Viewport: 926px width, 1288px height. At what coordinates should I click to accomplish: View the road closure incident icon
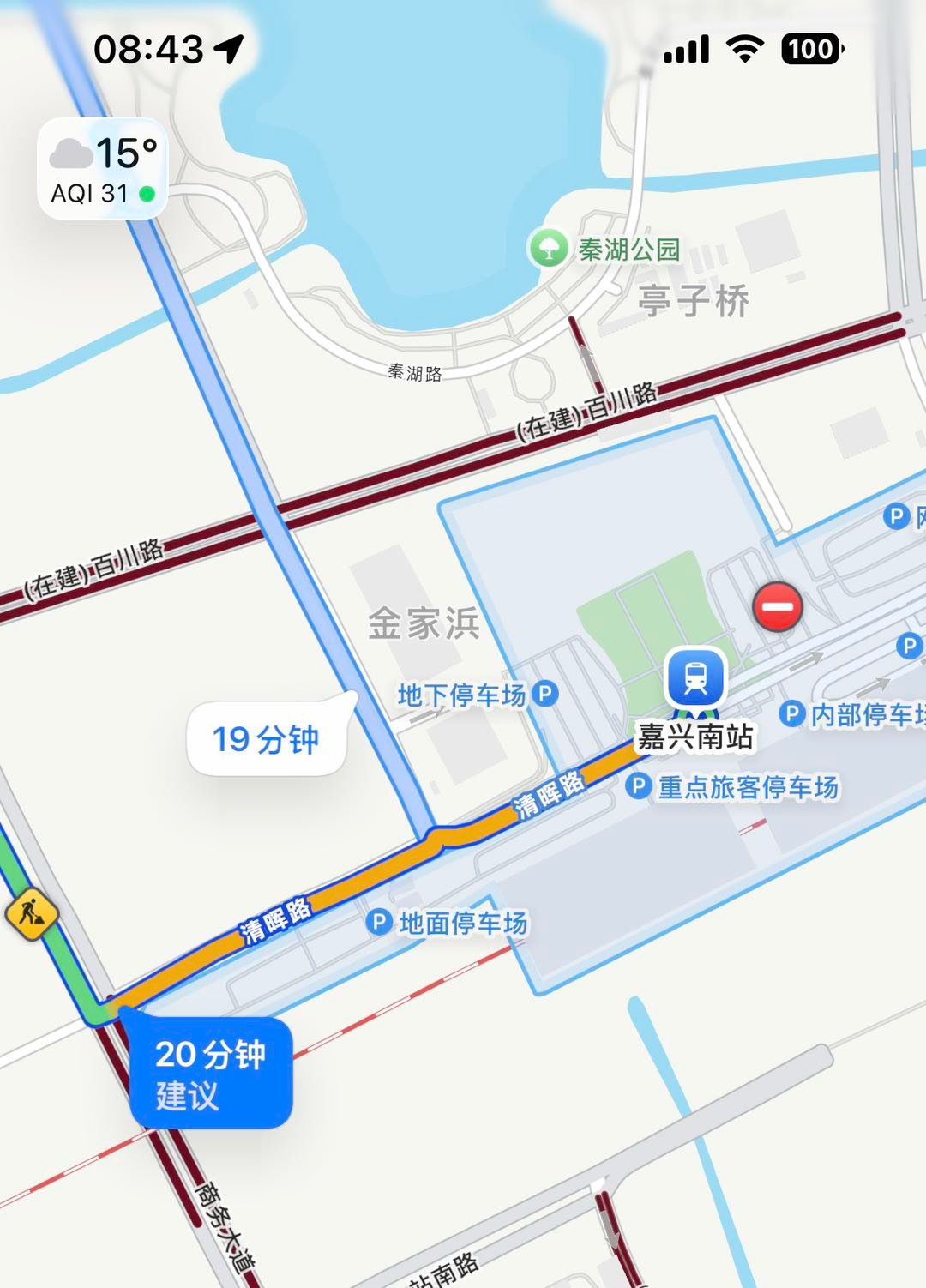(777, 606)
